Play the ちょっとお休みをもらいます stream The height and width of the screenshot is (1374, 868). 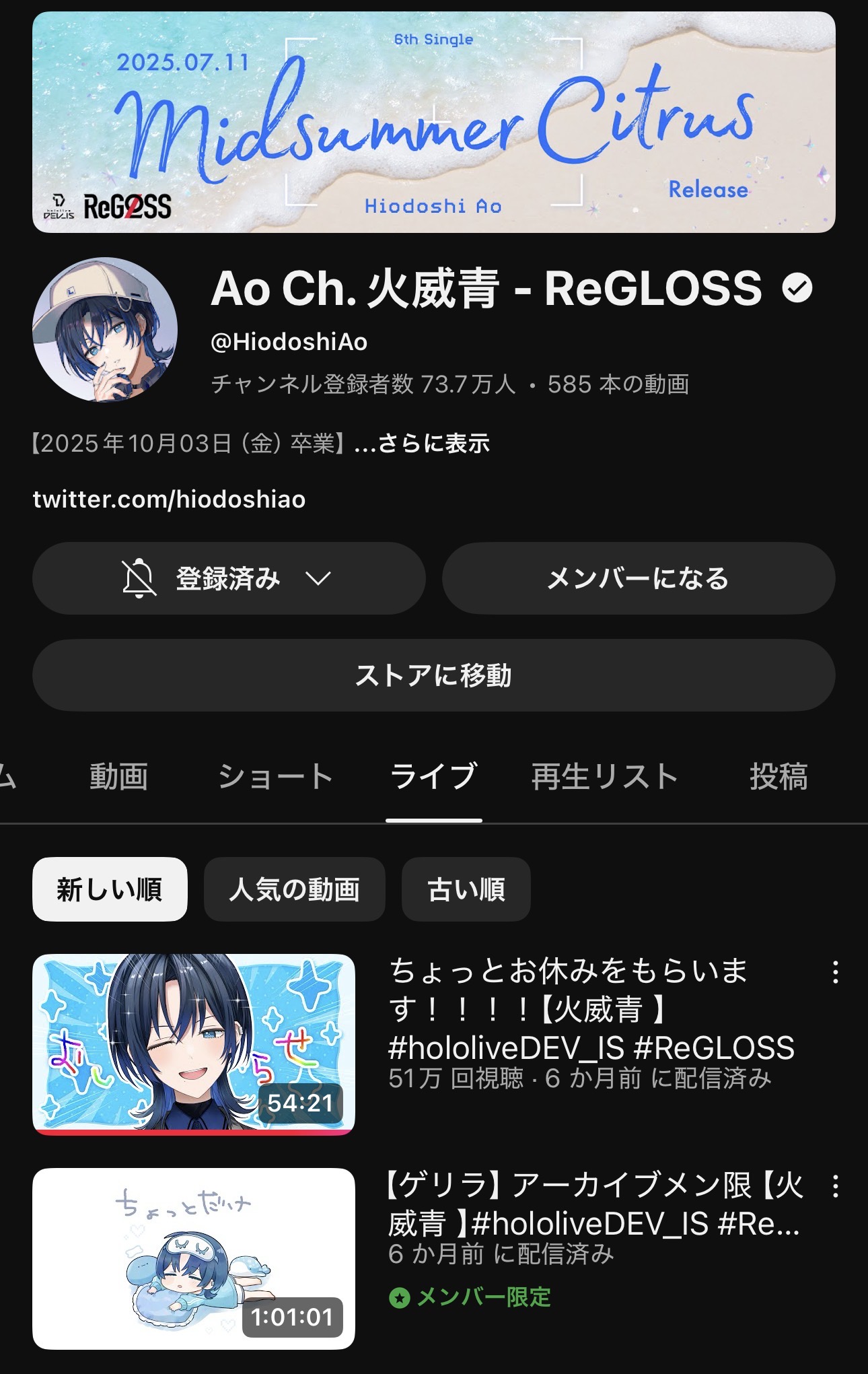(194, 1044)
